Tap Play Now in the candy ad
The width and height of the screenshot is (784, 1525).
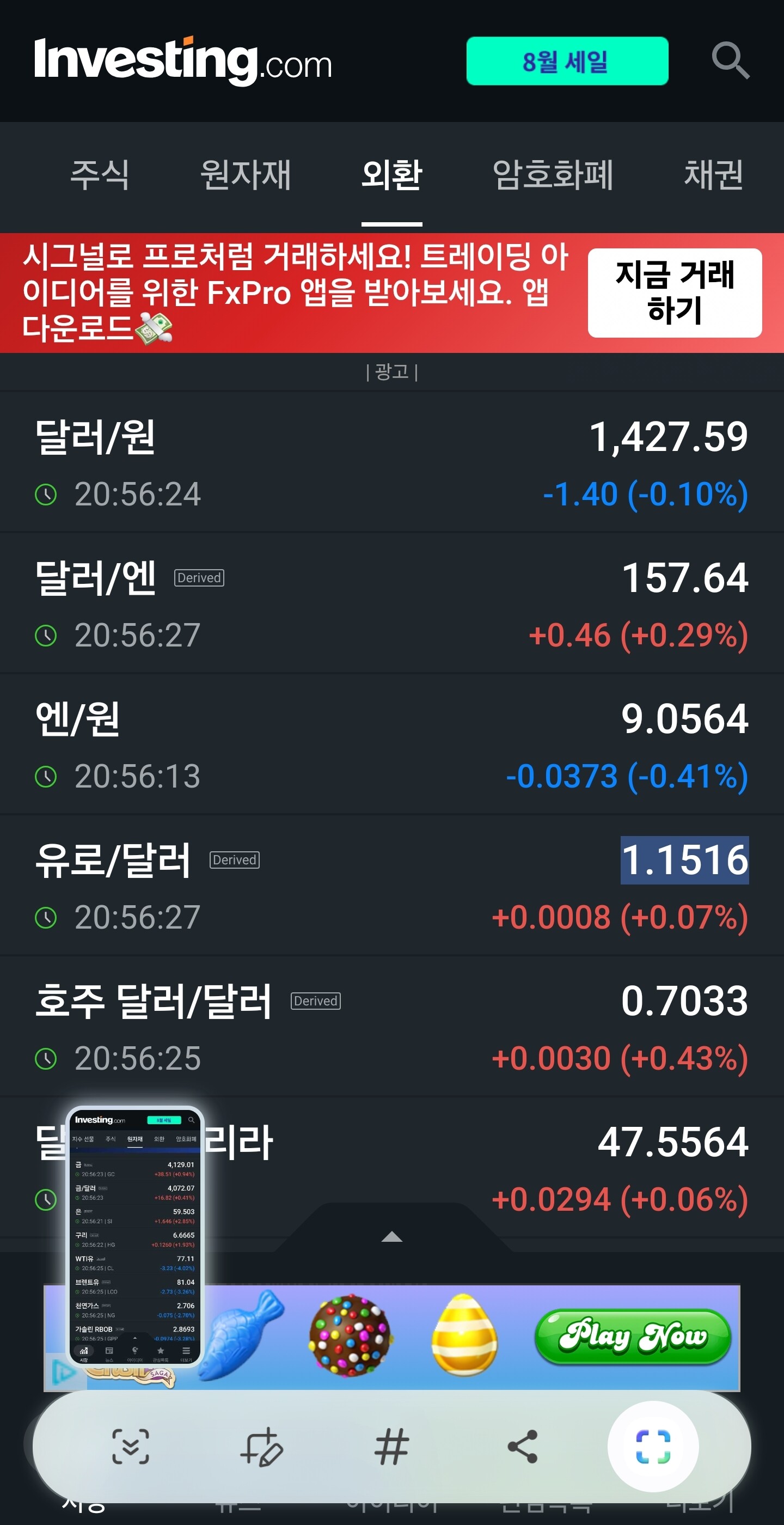point(633,1335)
